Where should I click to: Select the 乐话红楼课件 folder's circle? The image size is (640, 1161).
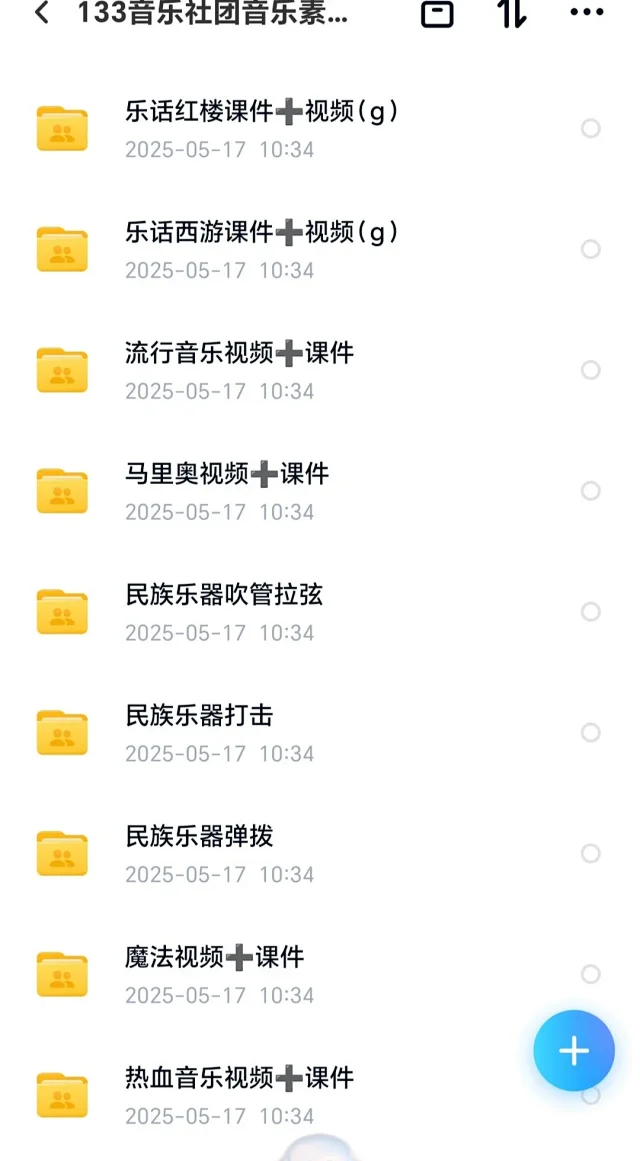[591, 128]
